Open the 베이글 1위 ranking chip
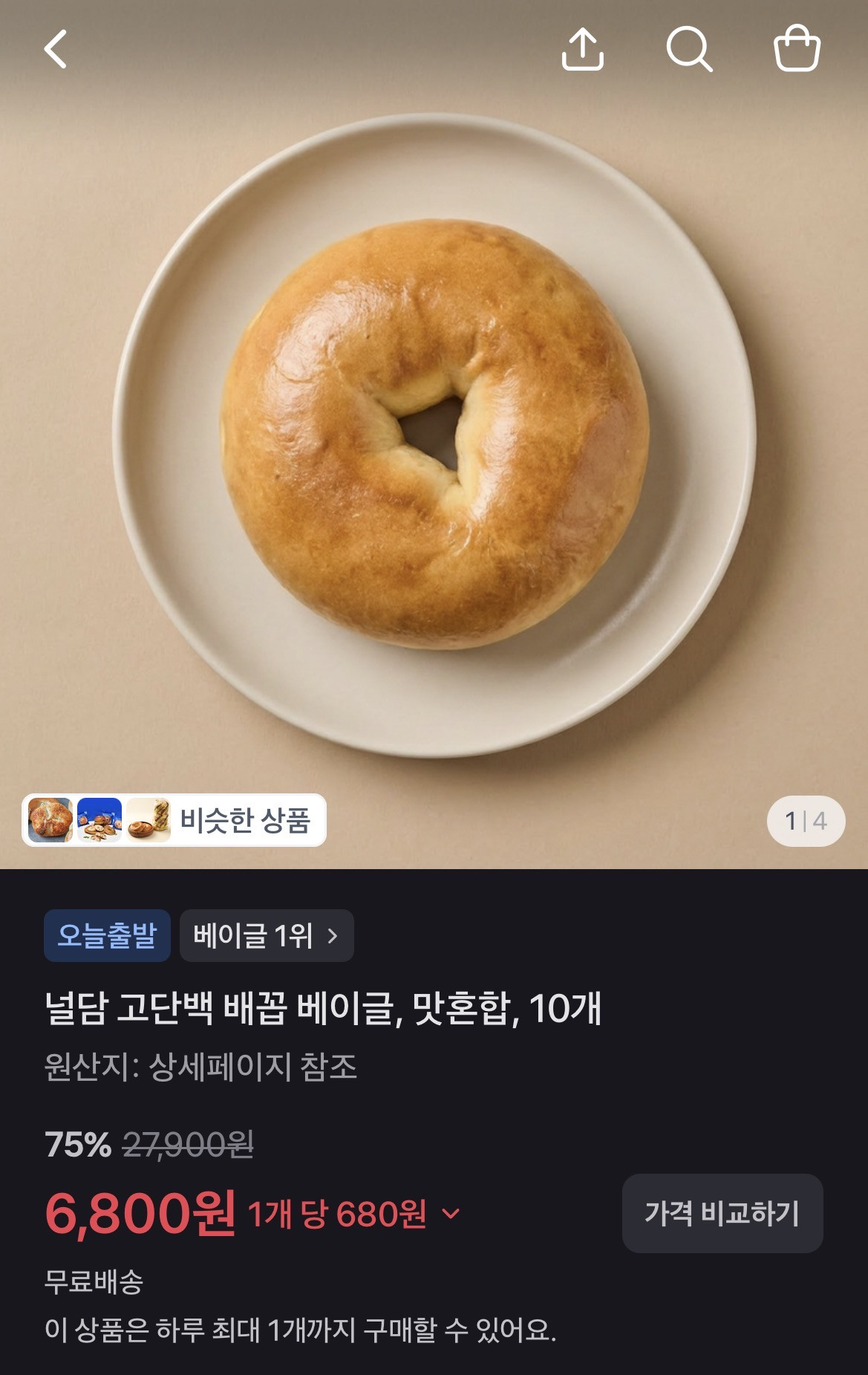This screenshot has height=1375, width=868. 267,936
